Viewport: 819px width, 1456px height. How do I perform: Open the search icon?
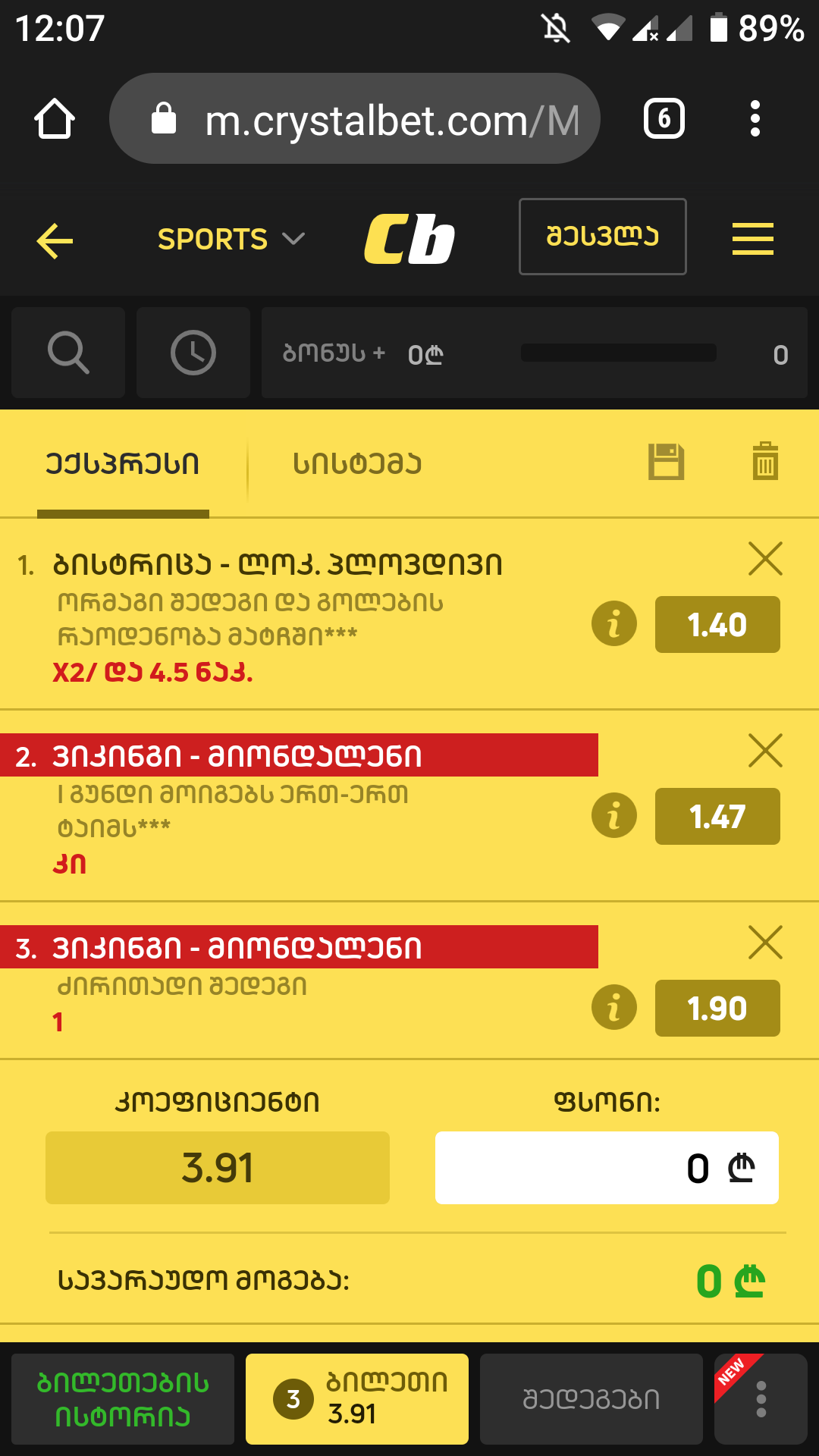pyautogui.click(x=67, y=352)
